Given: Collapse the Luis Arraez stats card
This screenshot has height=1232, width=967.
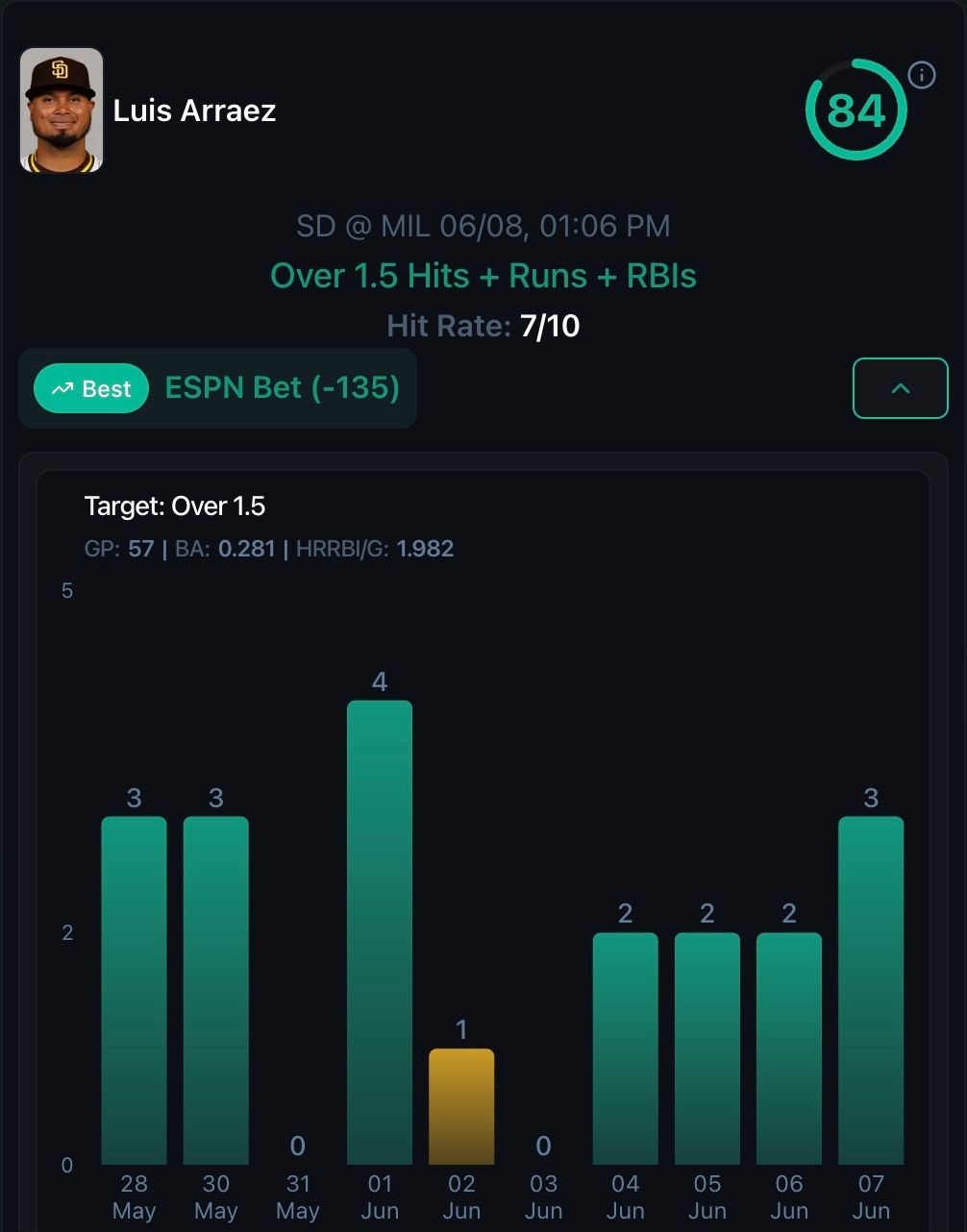Looking at the screenshot, I should tap(900, 388).
